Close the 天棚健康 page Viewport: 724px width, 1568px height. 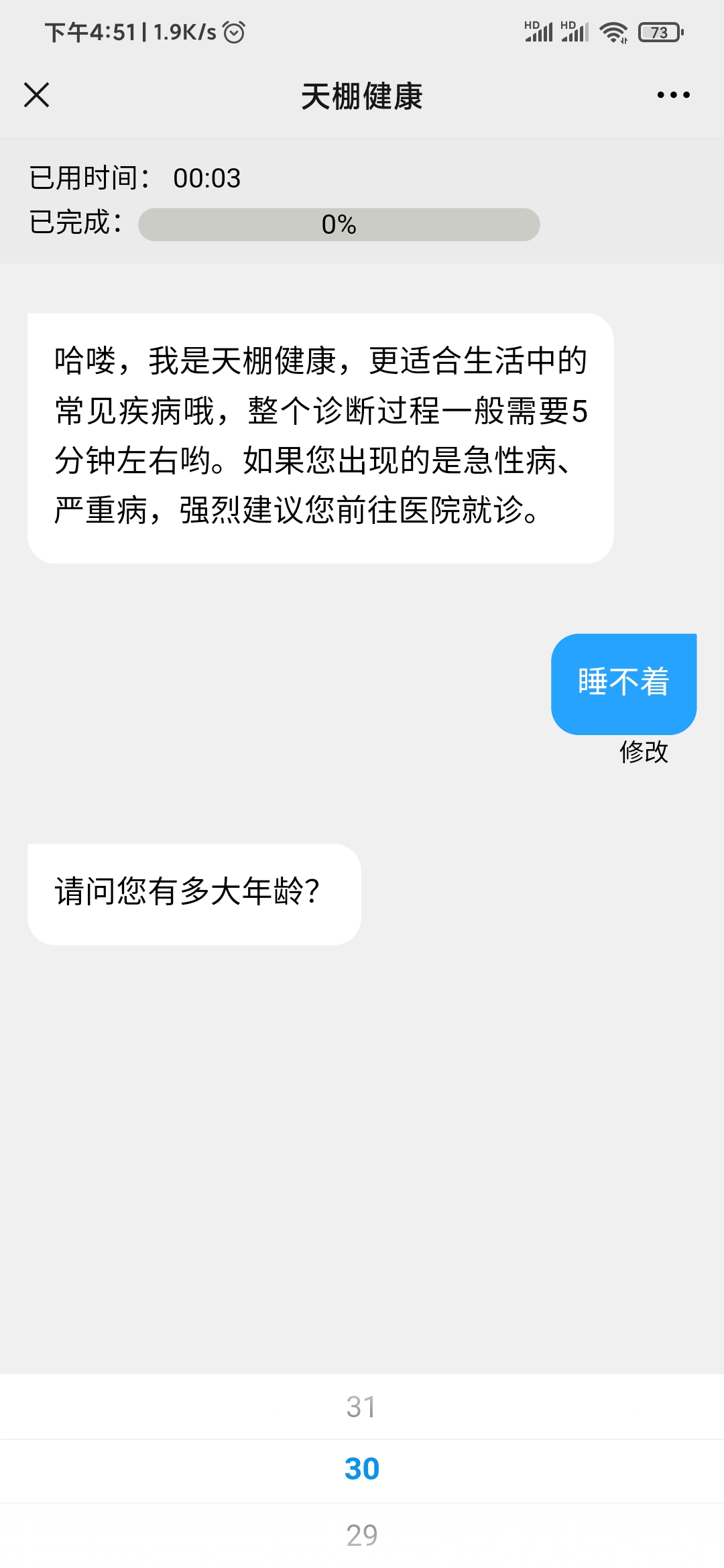point(37,94)
